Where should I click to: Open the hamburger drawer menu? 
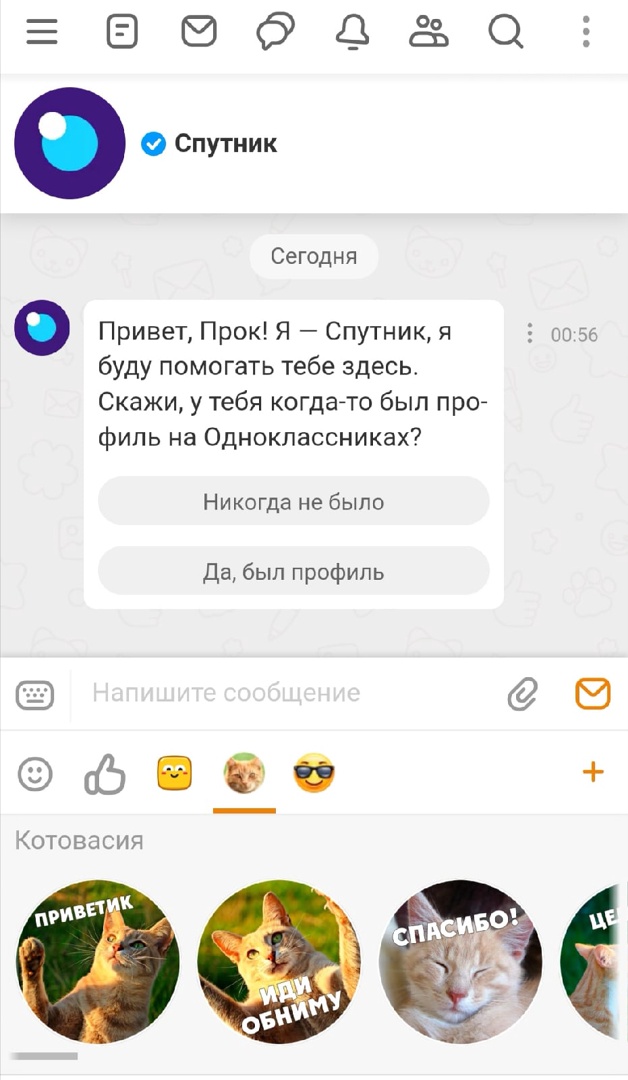tap(42, 32)
